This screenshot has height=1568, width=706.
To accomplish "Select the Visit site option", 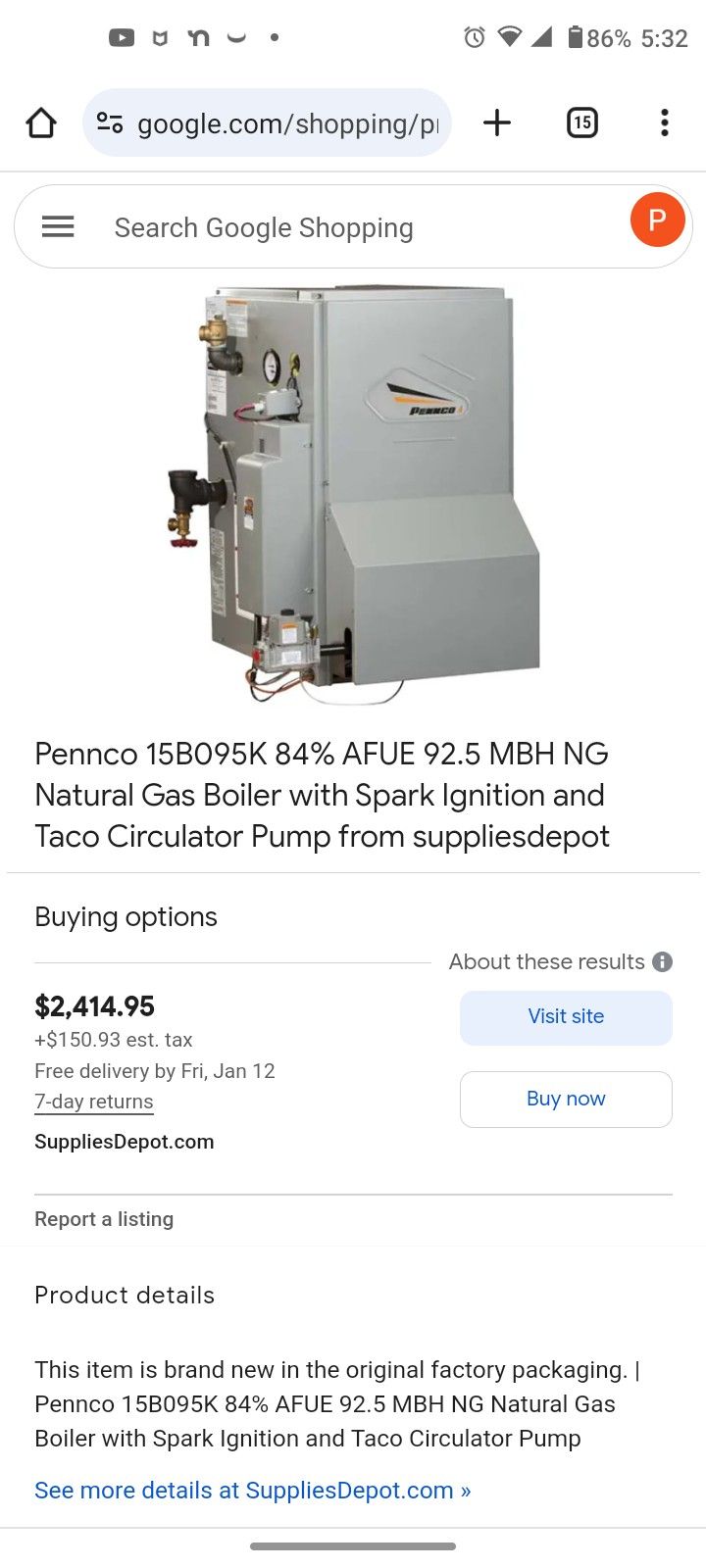I will (566, 1017).
